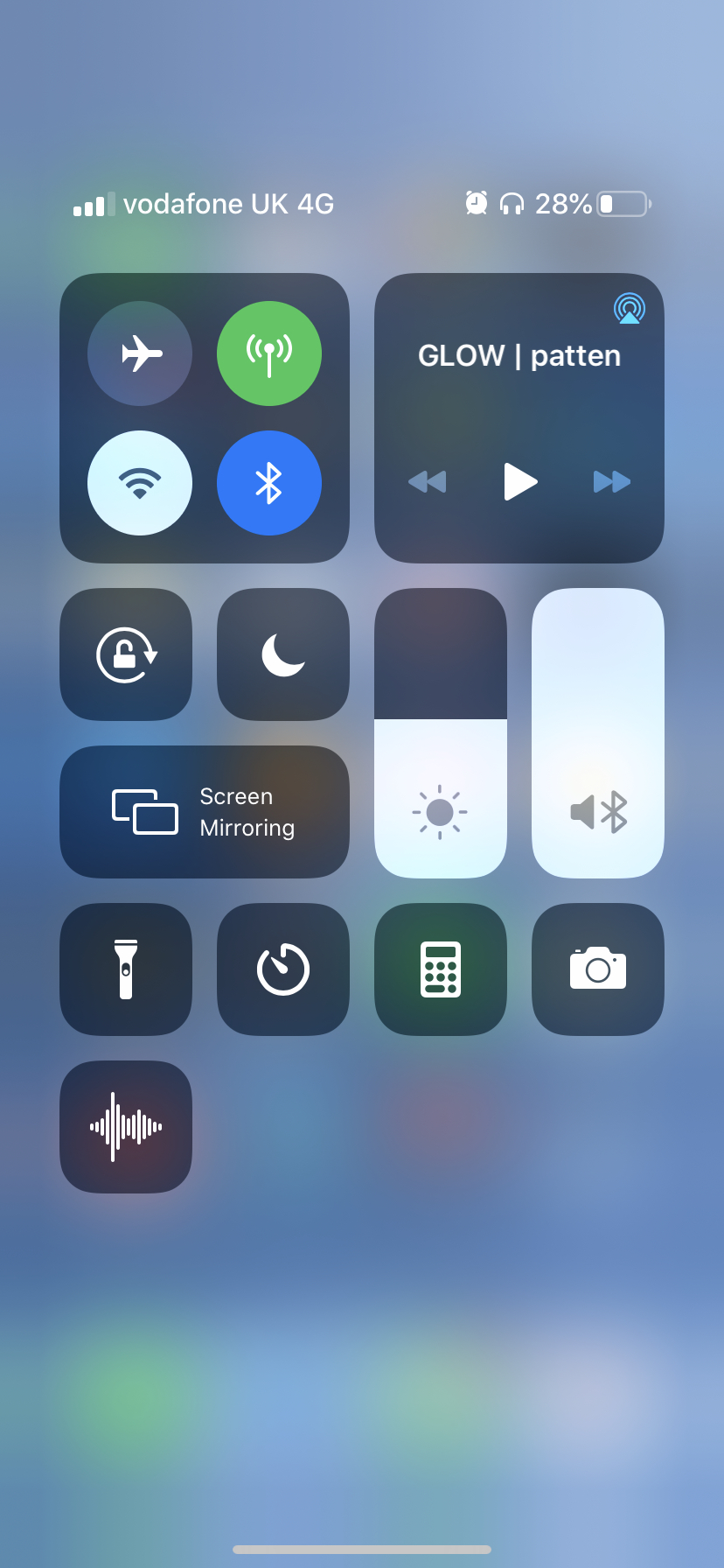Disable Wi-Fi
The width and height of the screenshot is (724, 1568).
click(140, 483)
